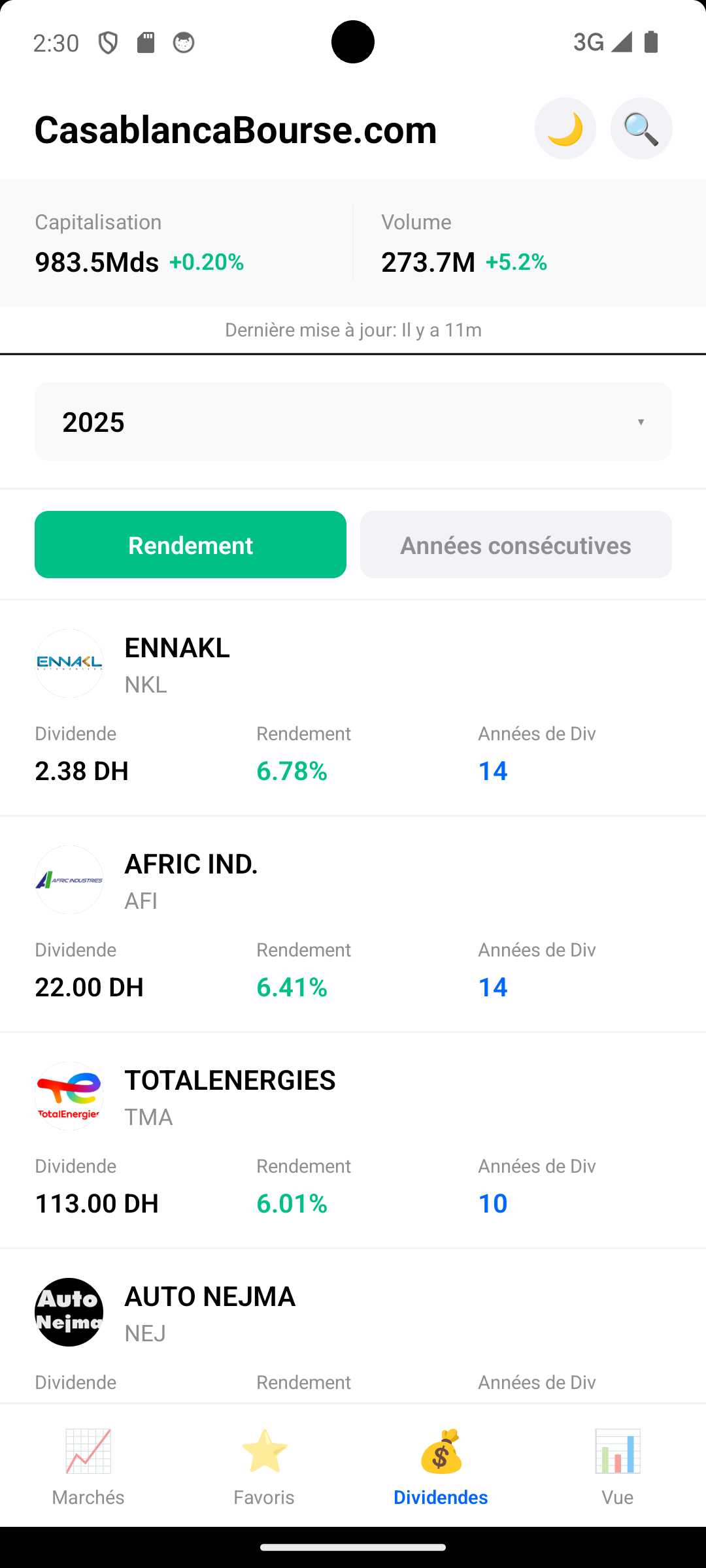
Task: Click the TotalEnergies logo
Action: (x=69, y=1096)
